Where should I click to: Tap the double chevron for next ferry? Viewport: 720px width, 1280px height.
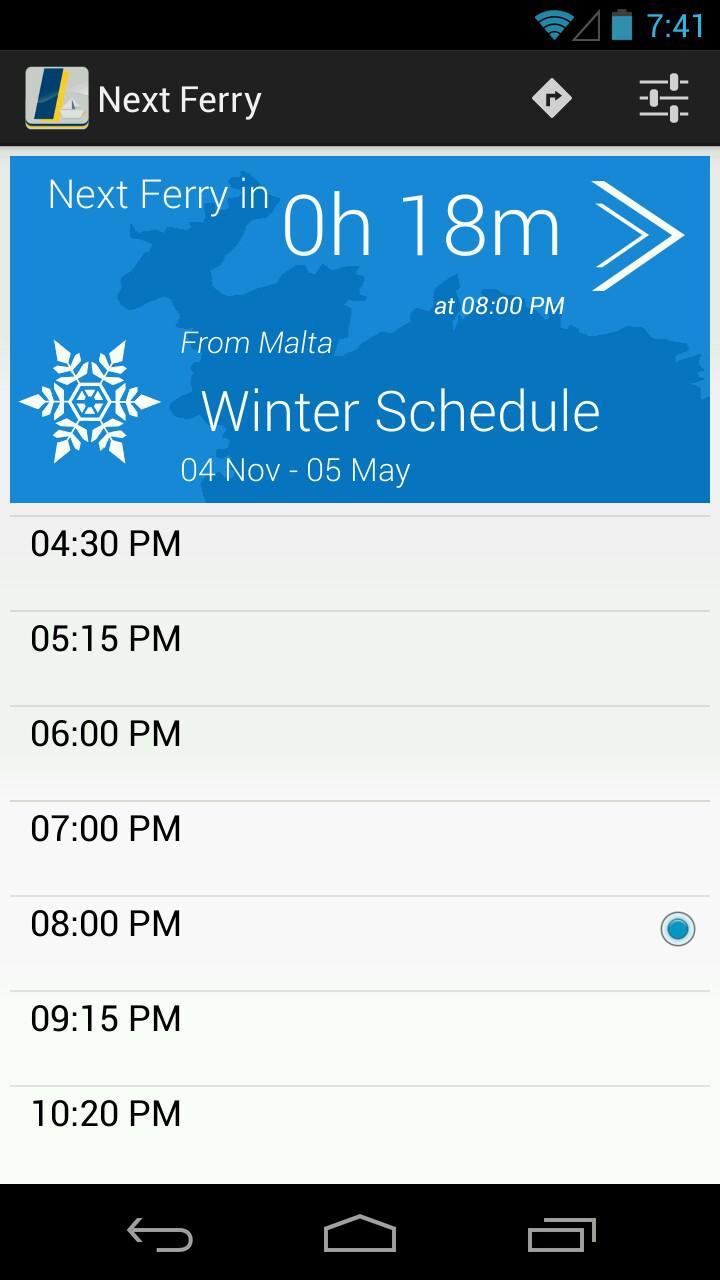[638, 236]
